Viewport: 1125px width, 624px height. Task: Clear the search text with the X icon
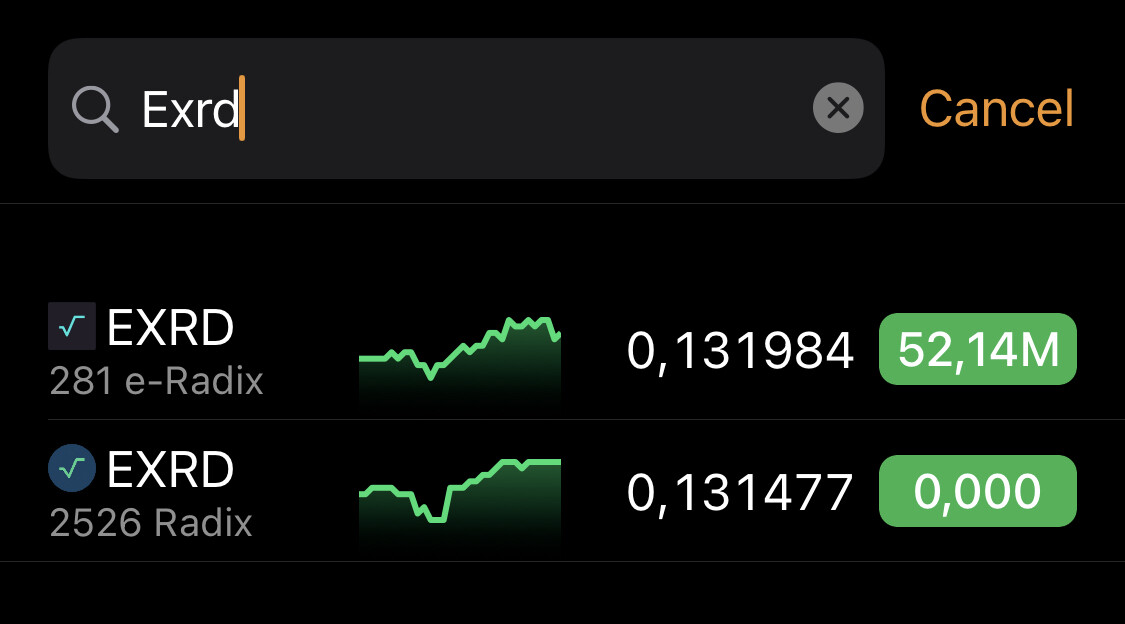(838, 108)
